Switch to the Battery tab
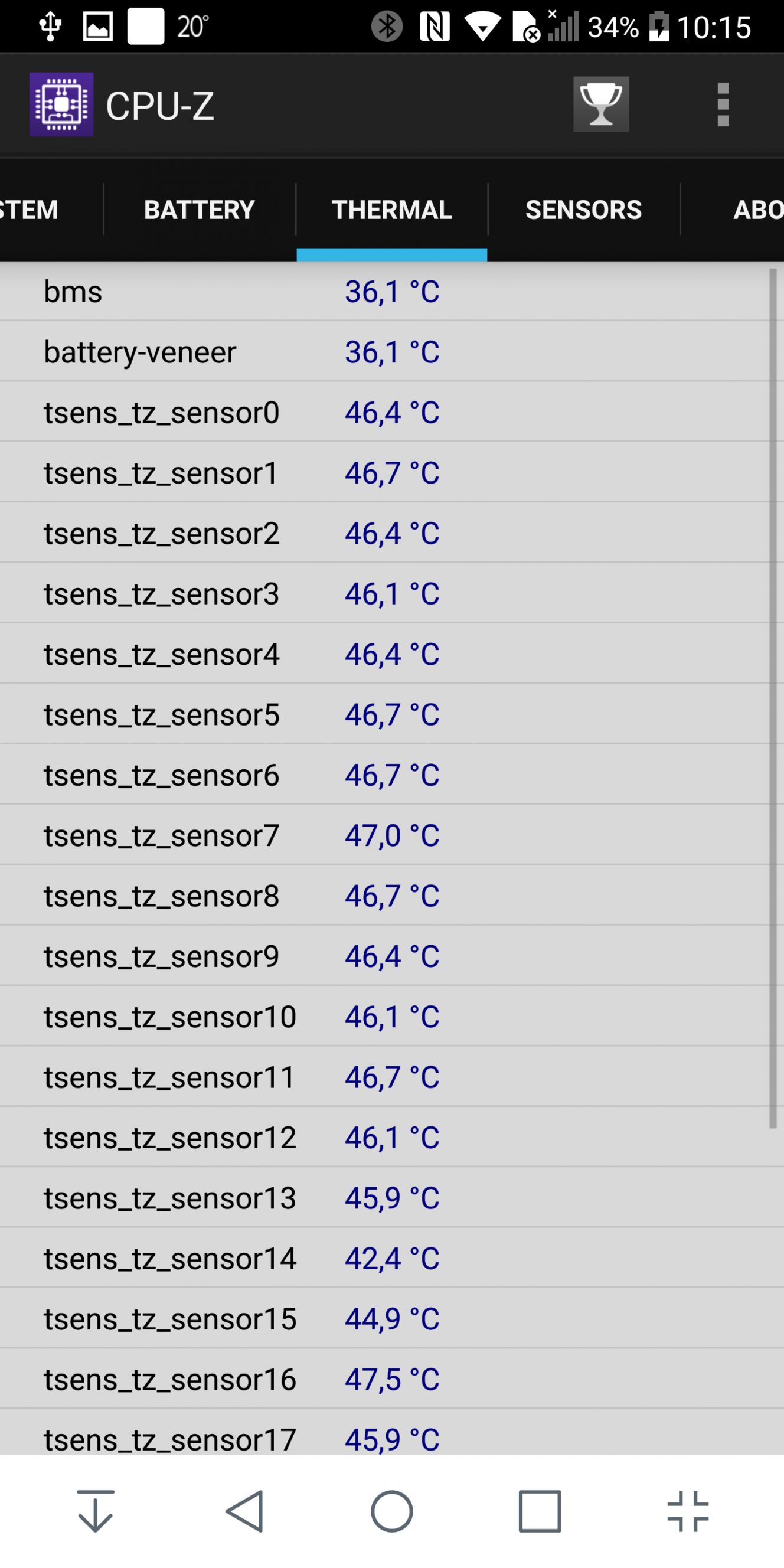Screen dimensions: 784x1568 pos(200,210)
